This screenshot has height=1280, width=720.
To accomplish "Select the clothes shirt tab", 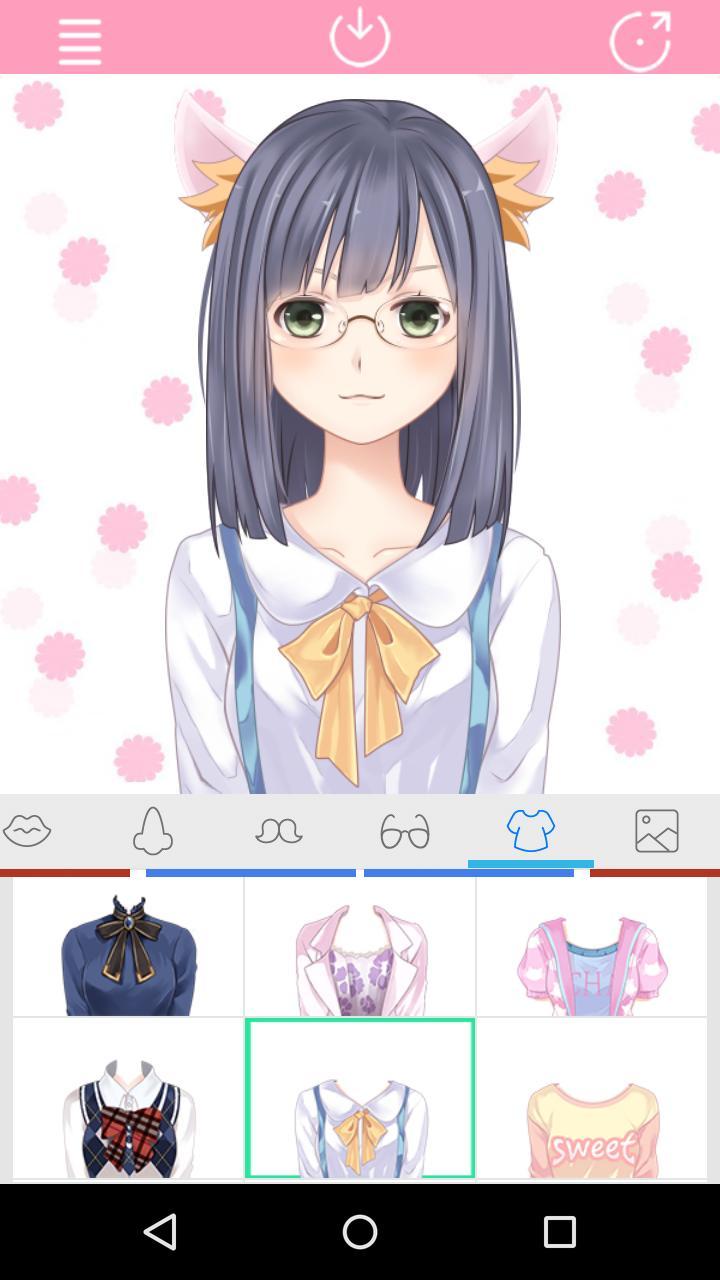I will pos(530,830).
